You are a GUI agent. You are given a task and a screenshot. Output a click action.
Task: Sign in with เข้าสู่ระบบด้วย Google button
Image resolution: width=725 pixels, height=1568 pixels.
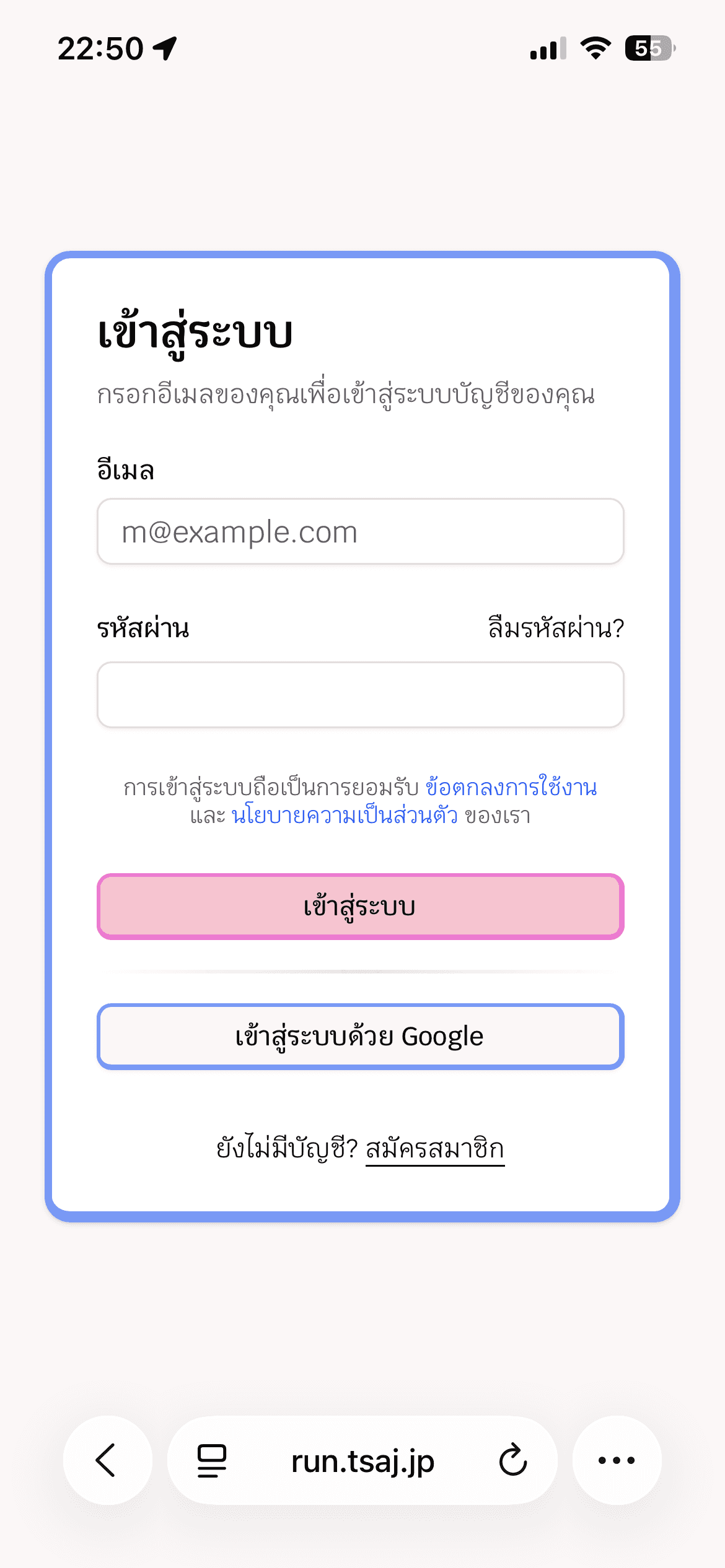point(360,1037)
